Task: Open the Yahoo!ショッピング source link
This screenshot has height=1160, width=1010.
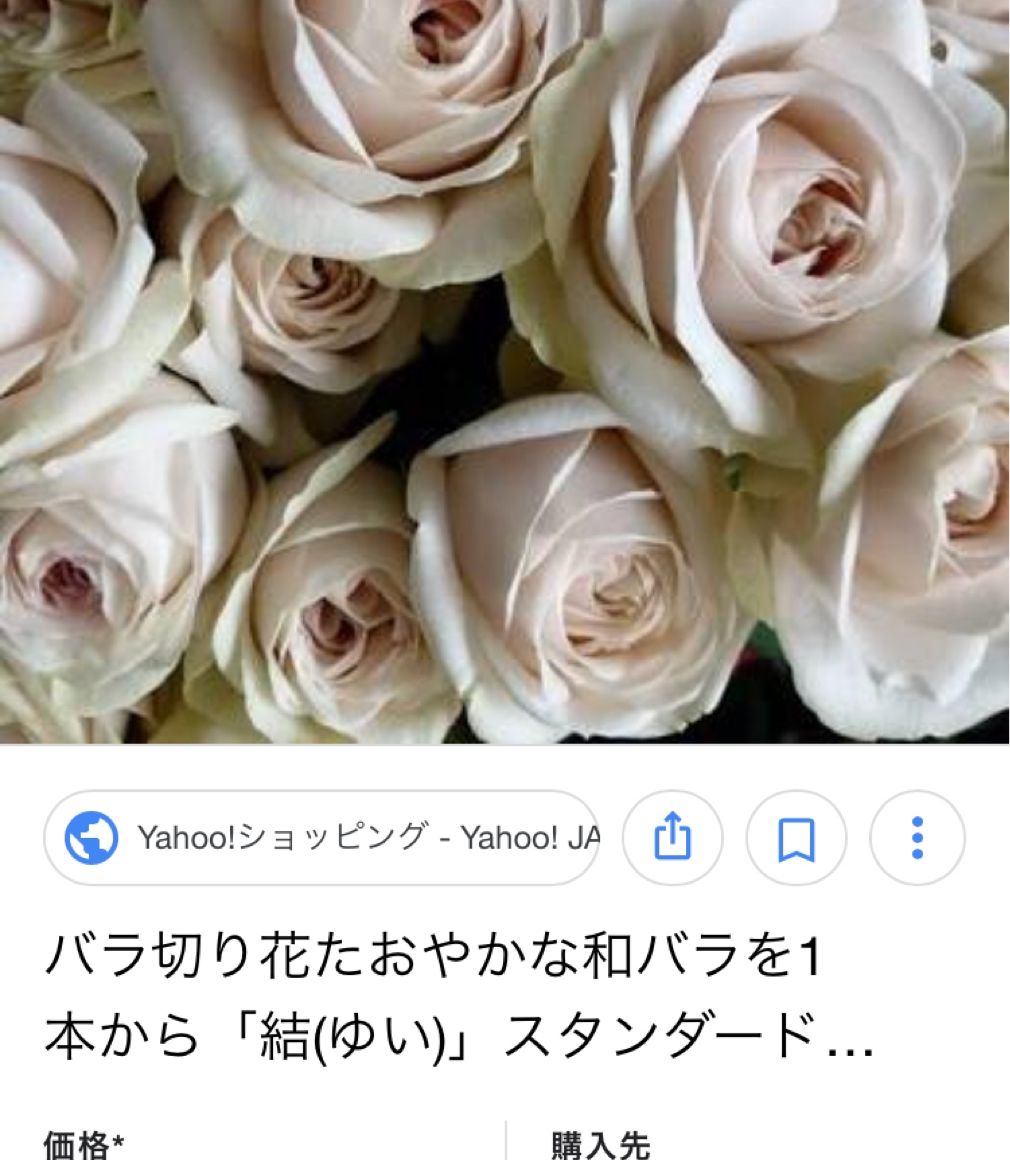Action: tap(322, 838)
